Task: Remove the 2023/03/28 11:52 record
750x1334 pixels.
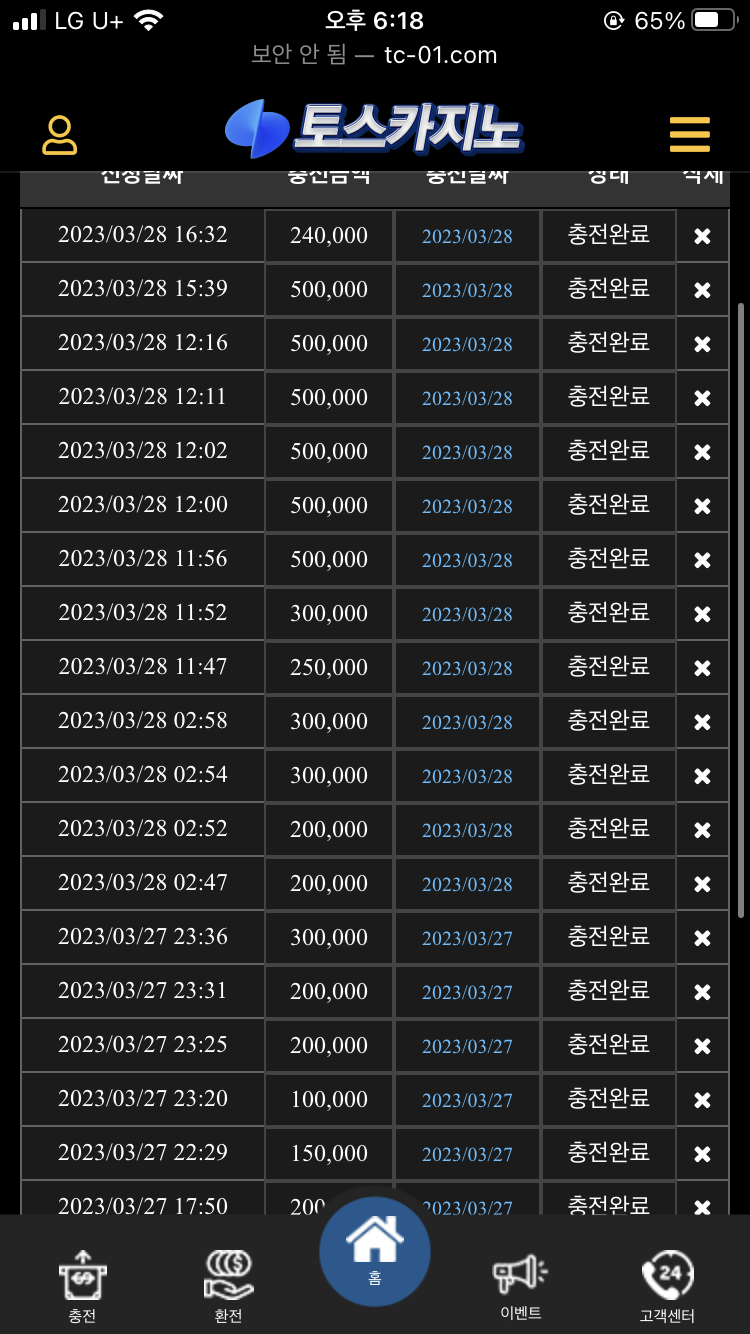Action: [702, 615]
